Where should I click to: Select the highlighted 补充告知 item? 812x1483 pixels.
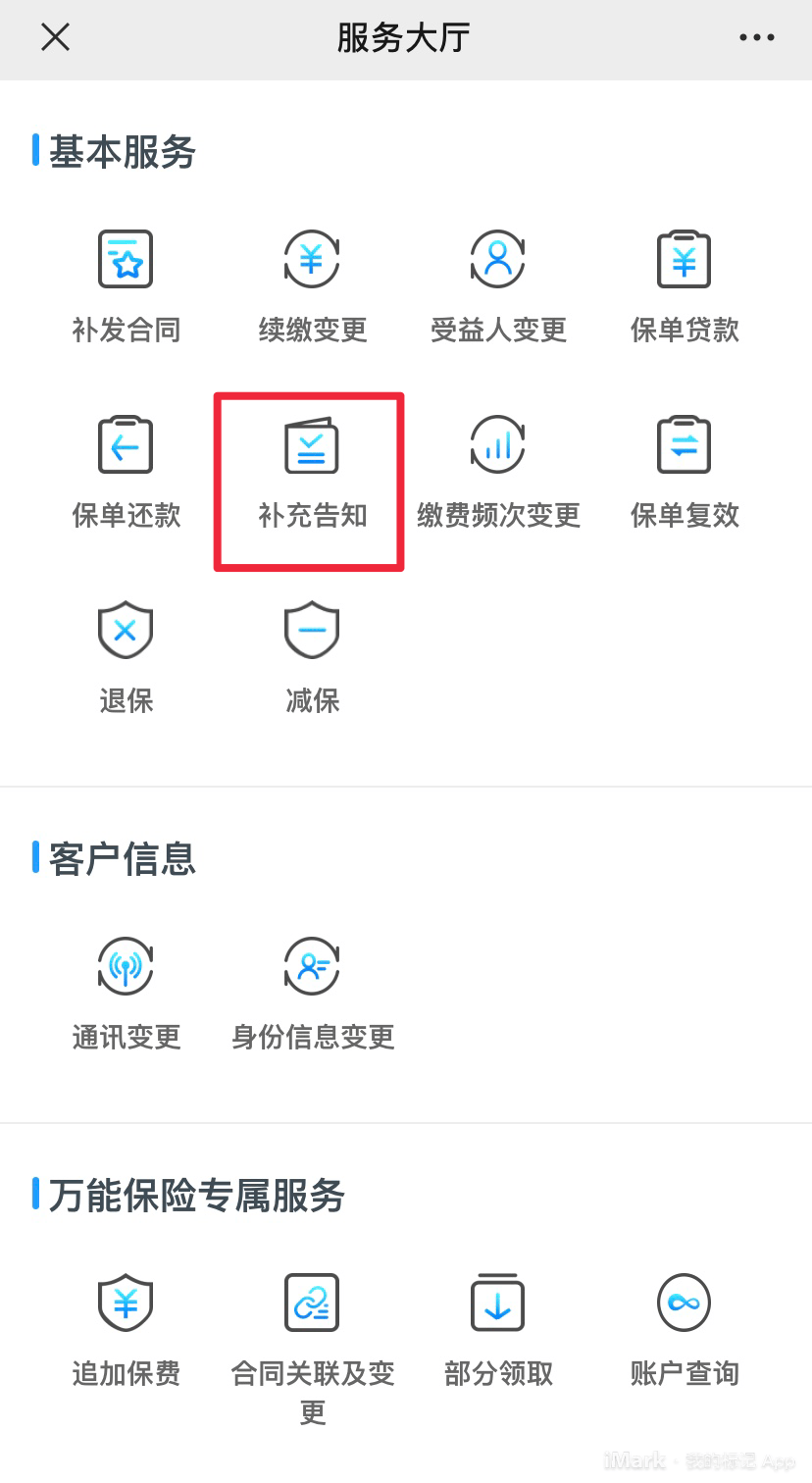coord(312,471)
